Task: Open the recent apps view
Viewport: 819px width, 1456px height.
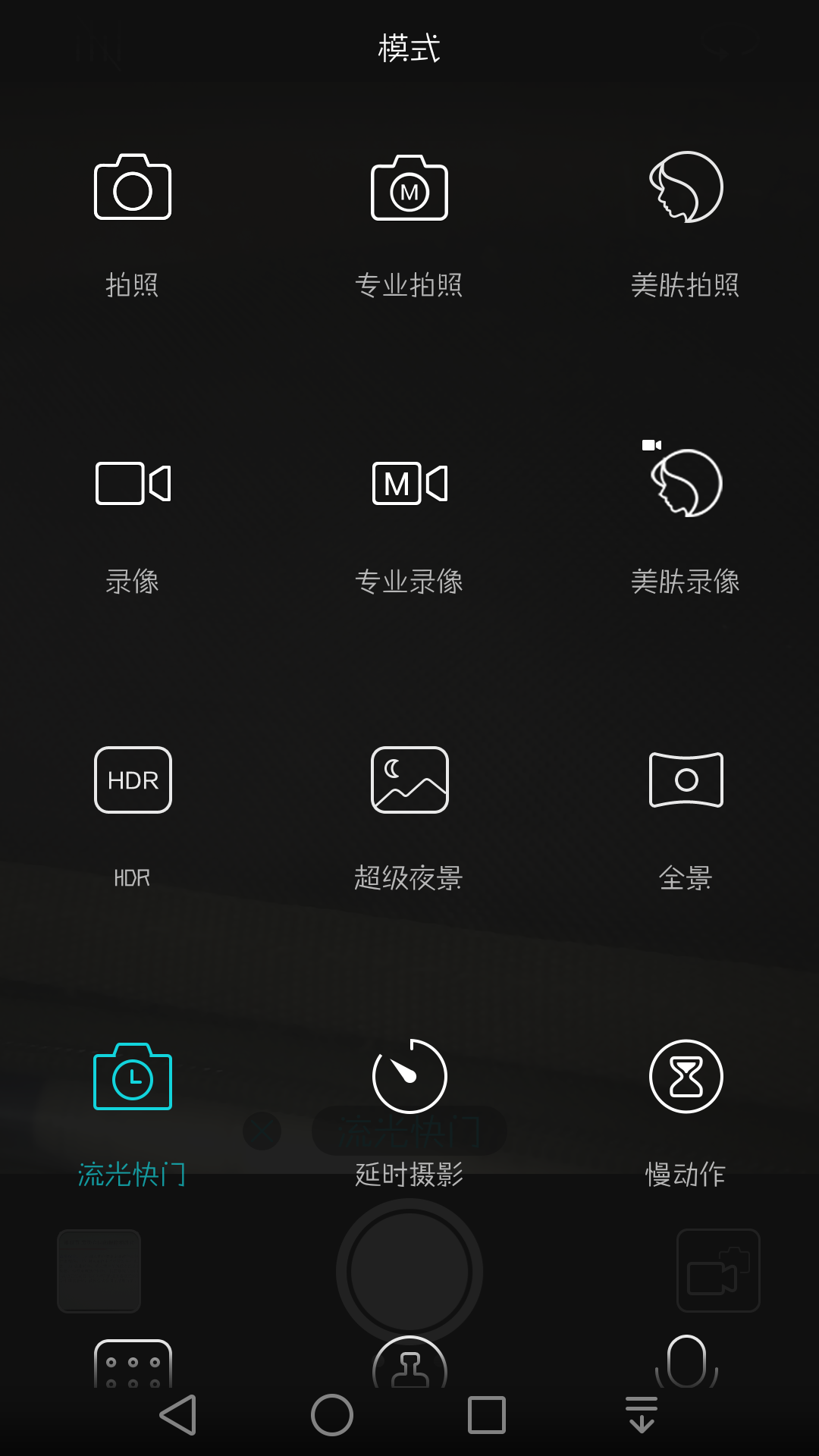Action: coord(487,1415)
